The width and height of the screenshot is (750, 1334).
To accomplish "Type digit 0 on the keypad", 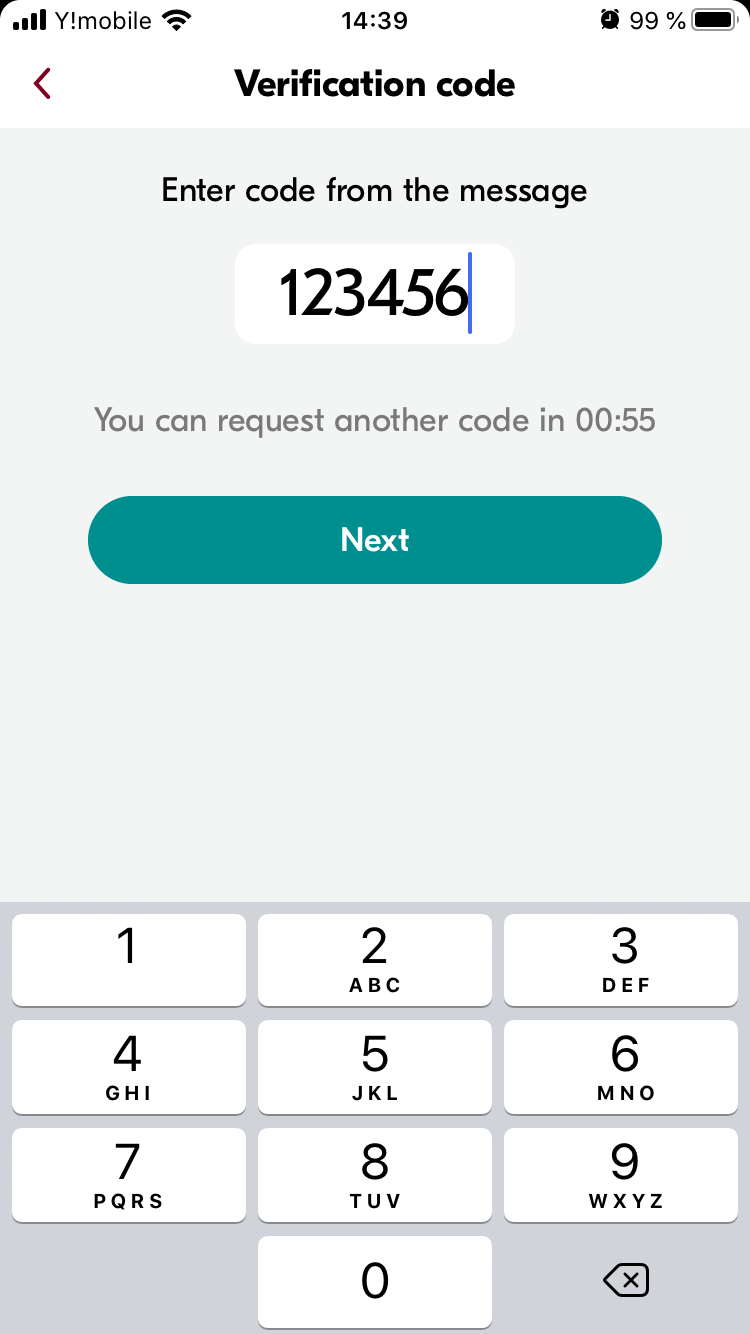I will [375, 1281].
